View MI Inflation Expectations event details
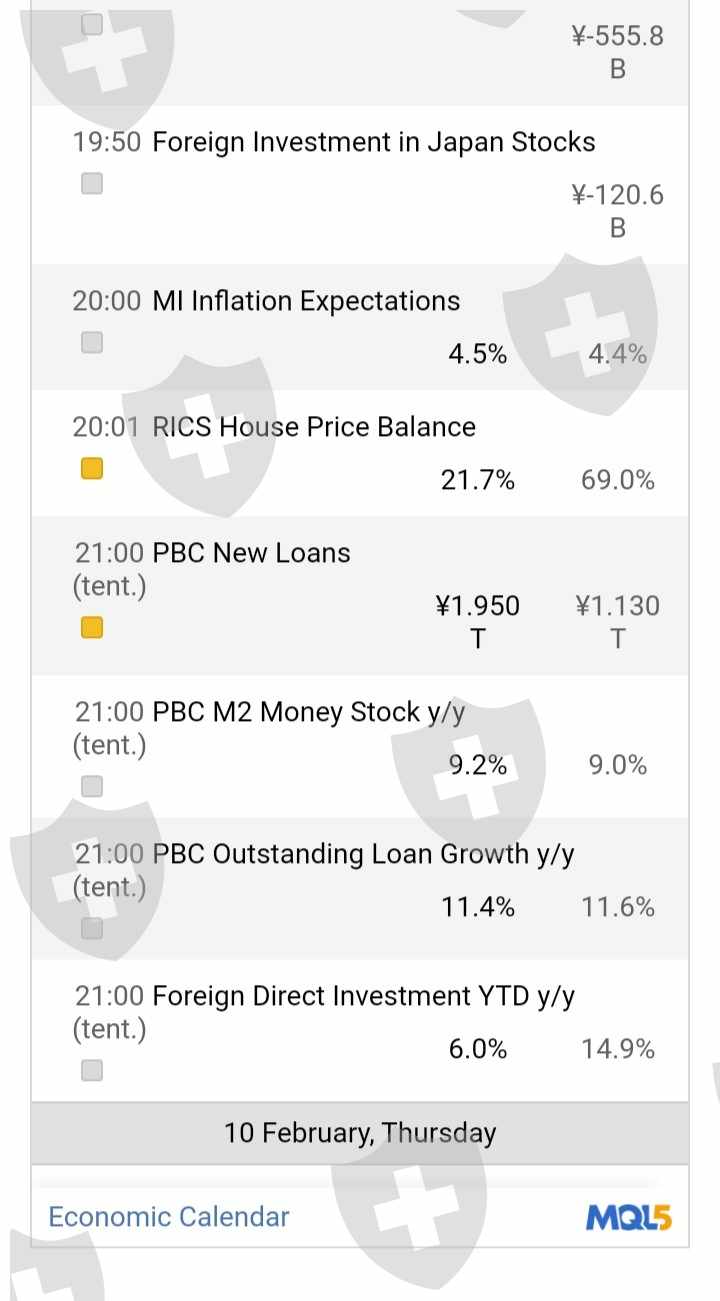This screenshot has width=720, height=1301. 306,301
